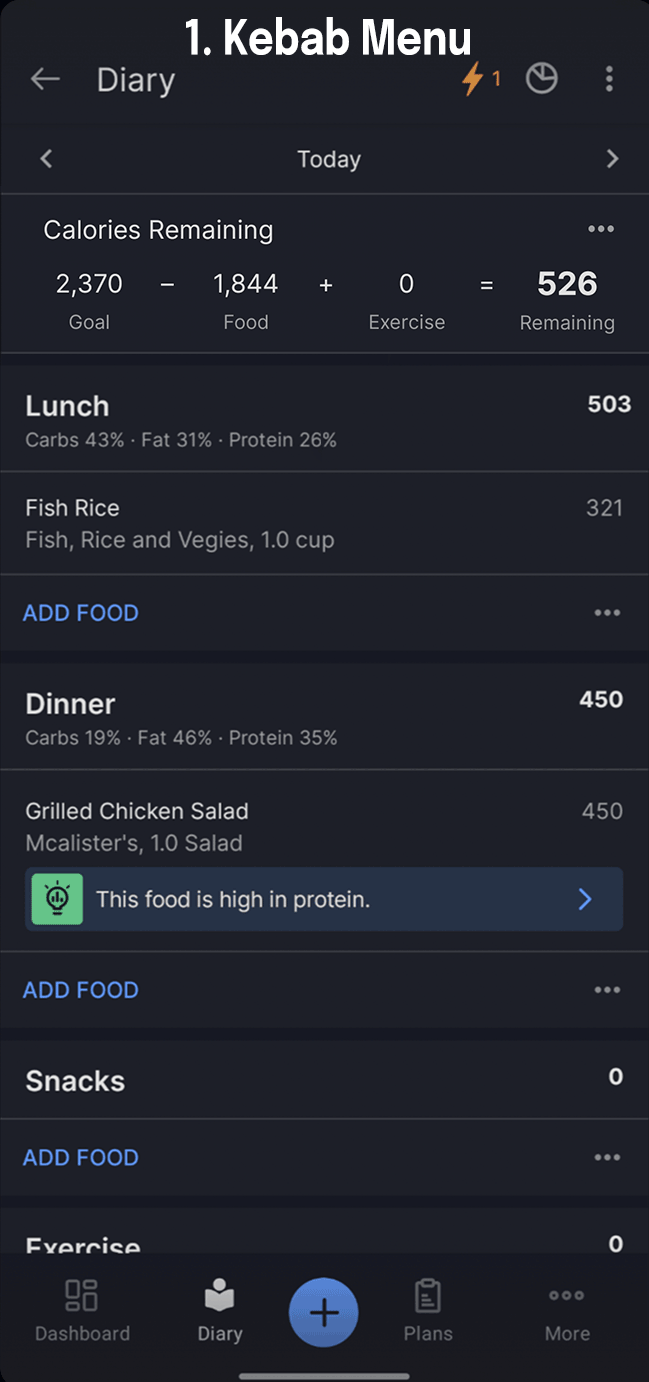This screenshot has height=1382, width=649.
Task: Switch to the Plans tab
Action: coord(428,1310)
